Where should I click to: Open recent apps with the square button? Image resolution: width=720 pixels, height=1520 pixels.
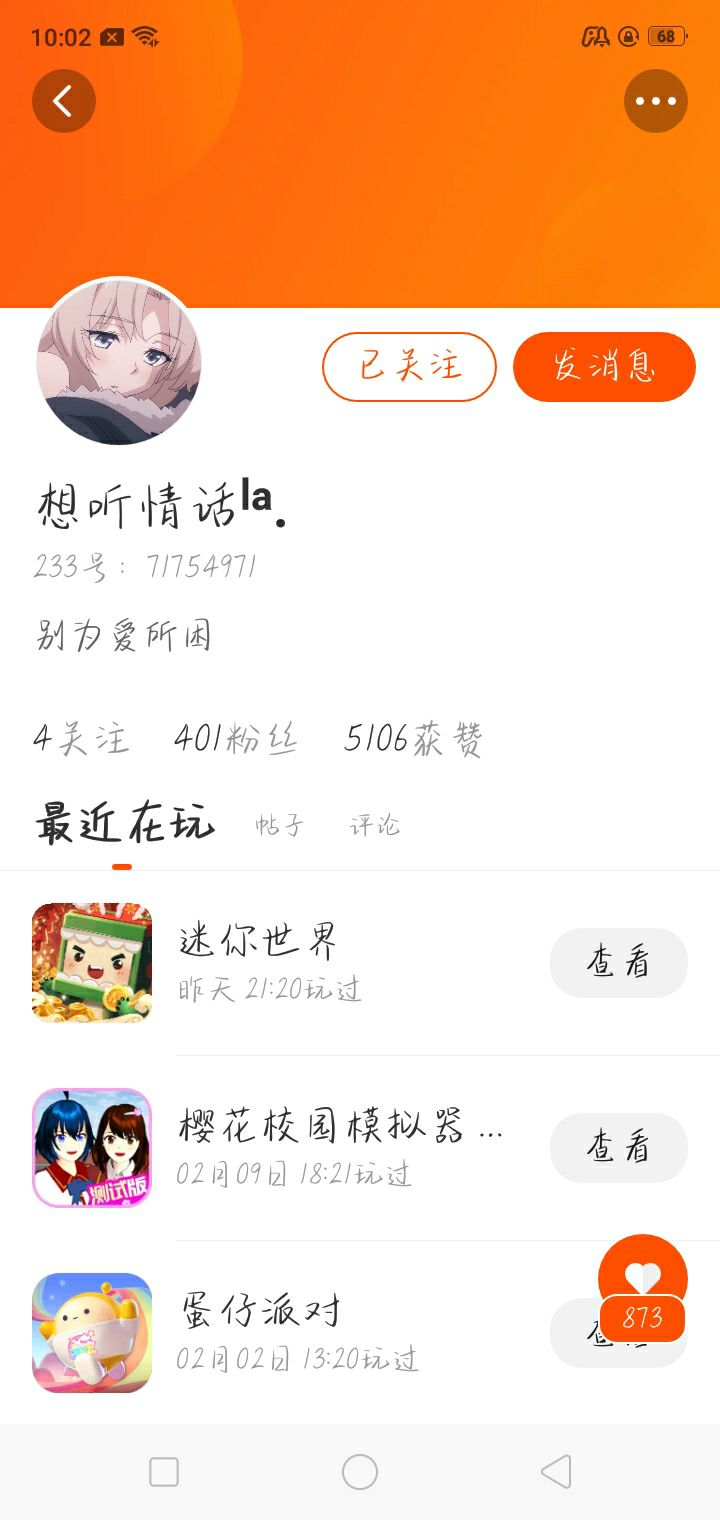pyautogui.click(x=164, y=1472)
